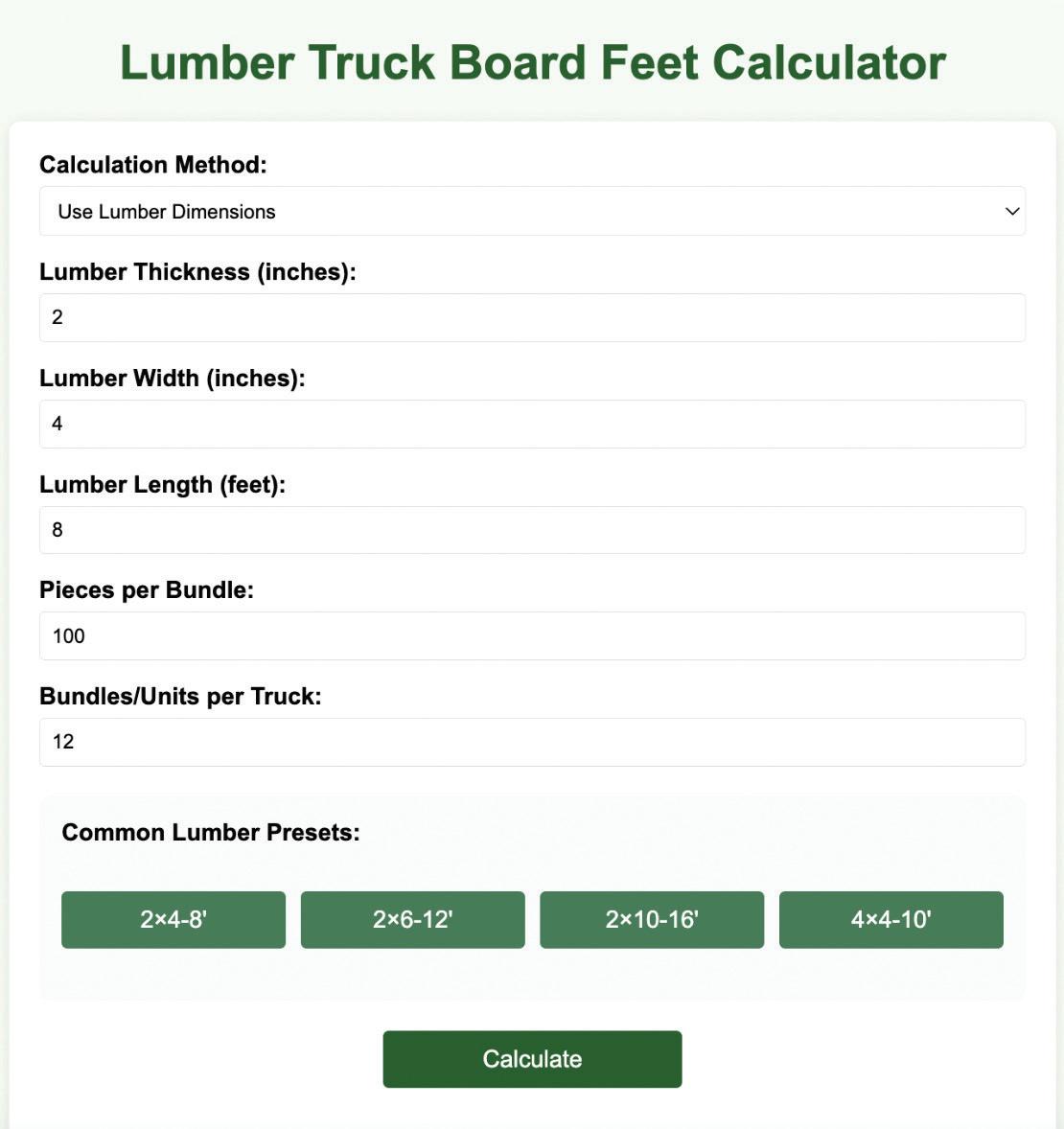Select the Lumber Length field
Viewport: 1064px width, 1129px height.
[x=532, y=530]
